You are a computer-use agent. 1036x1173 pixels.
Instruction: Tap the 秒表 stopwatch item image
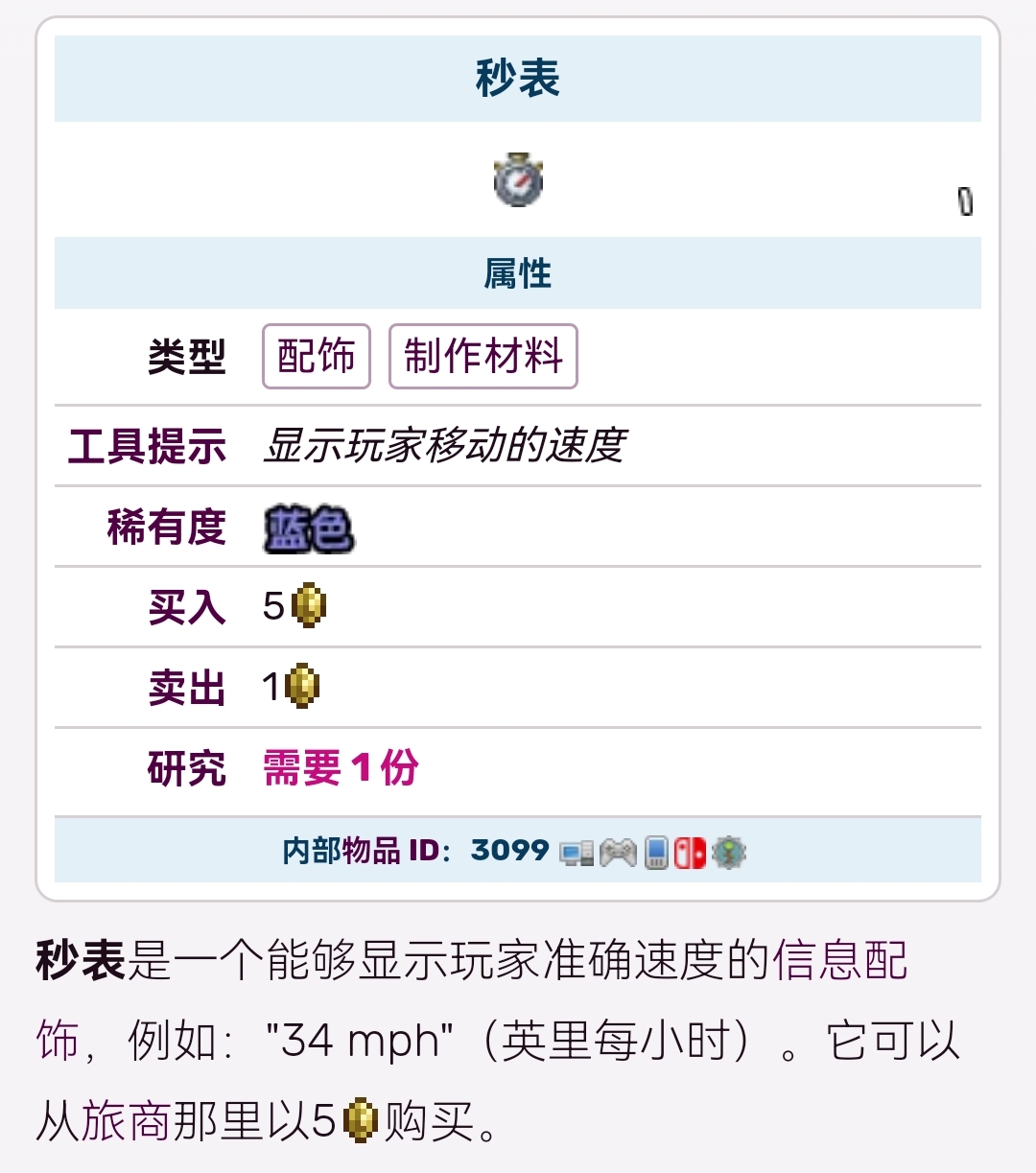[x=518, y=179]
